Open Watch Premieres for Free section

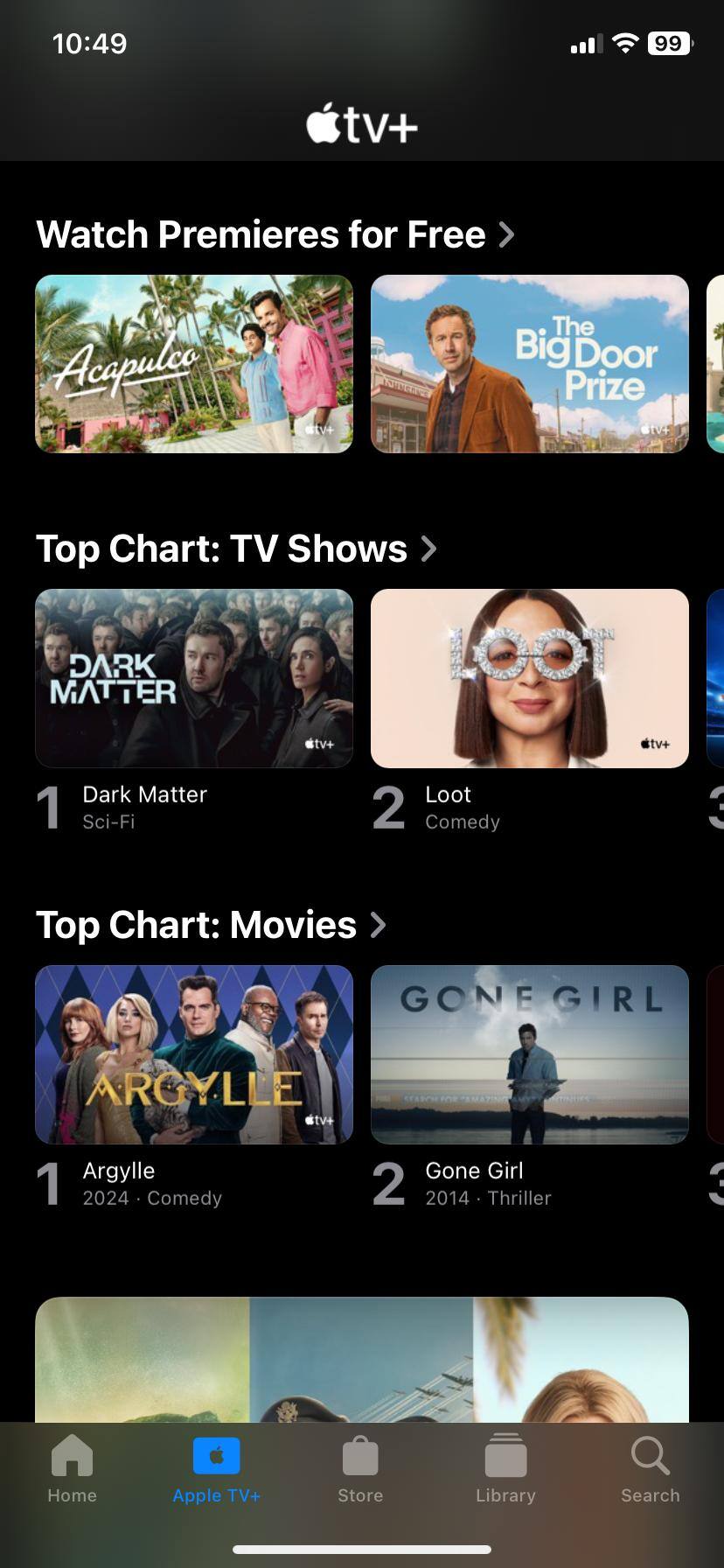click(x=275, y=234)
